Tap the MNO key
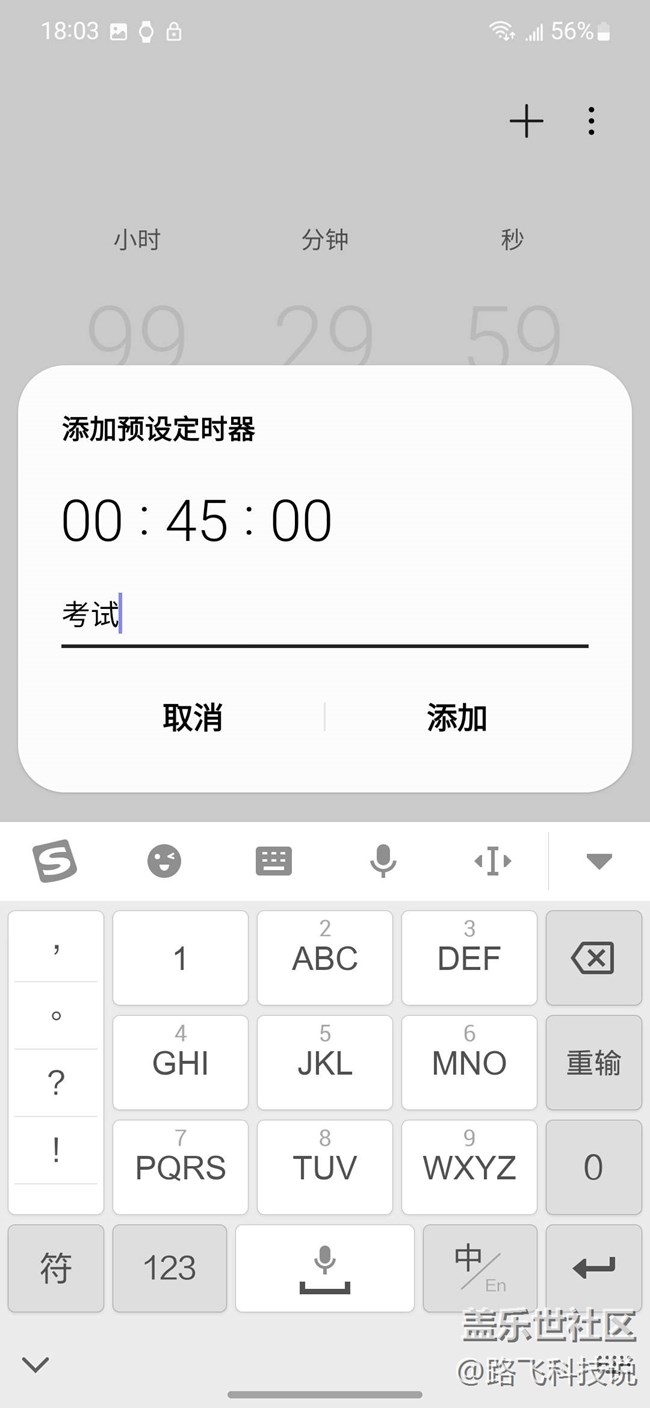Viewport: 650px width, 1408px height. 469,1063
